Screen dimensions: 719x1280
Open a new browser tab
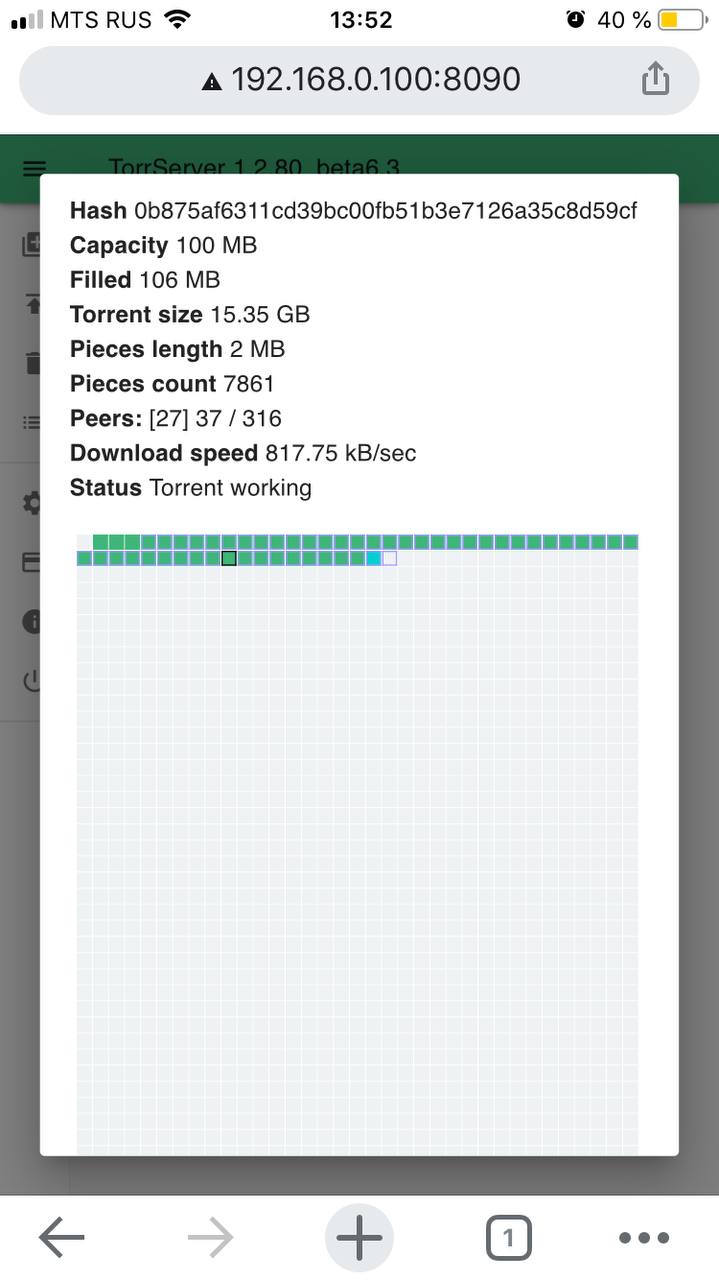pos(359,1239)
